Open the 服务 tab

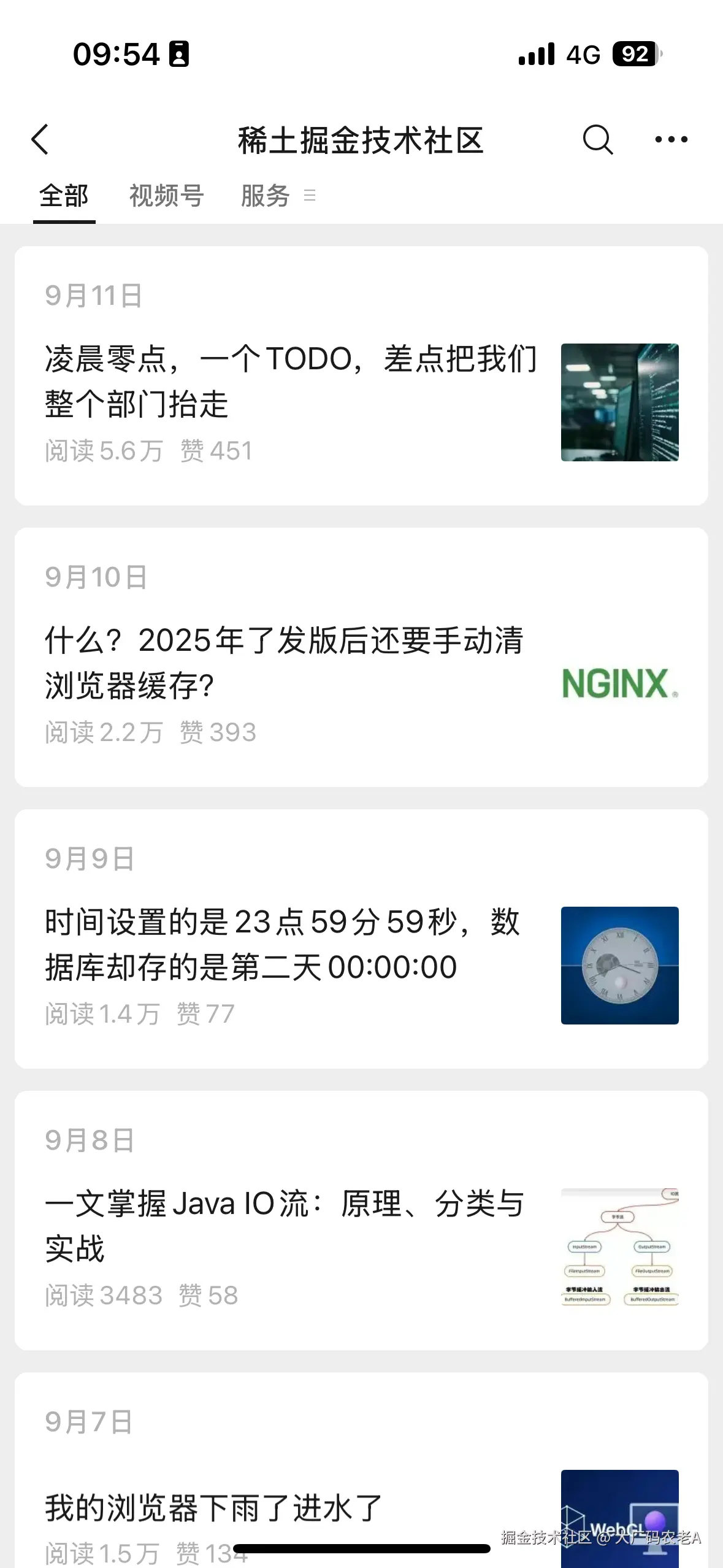pyautogui.click(x=266, y=196)
